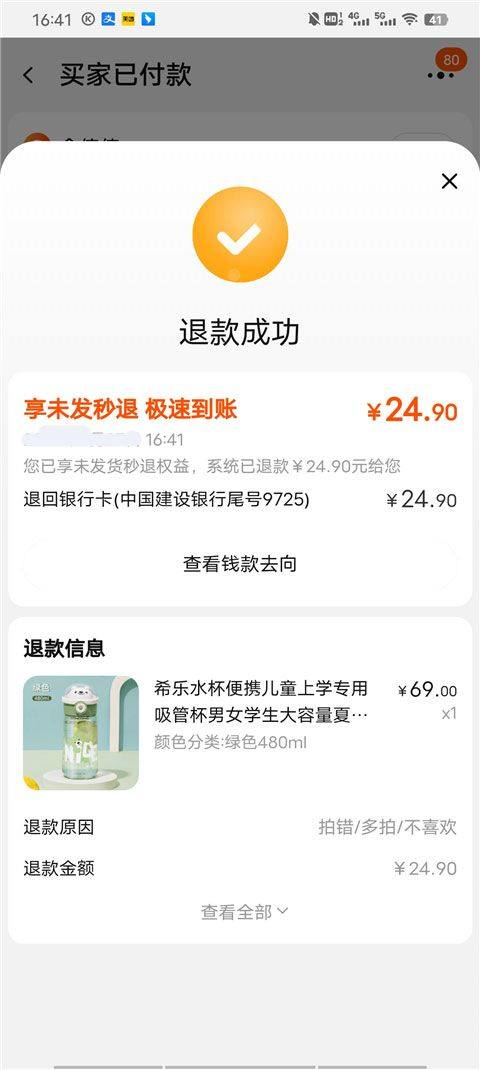Expand 查看全部 refund details
480x1070 pixels.
coord(244,912)
